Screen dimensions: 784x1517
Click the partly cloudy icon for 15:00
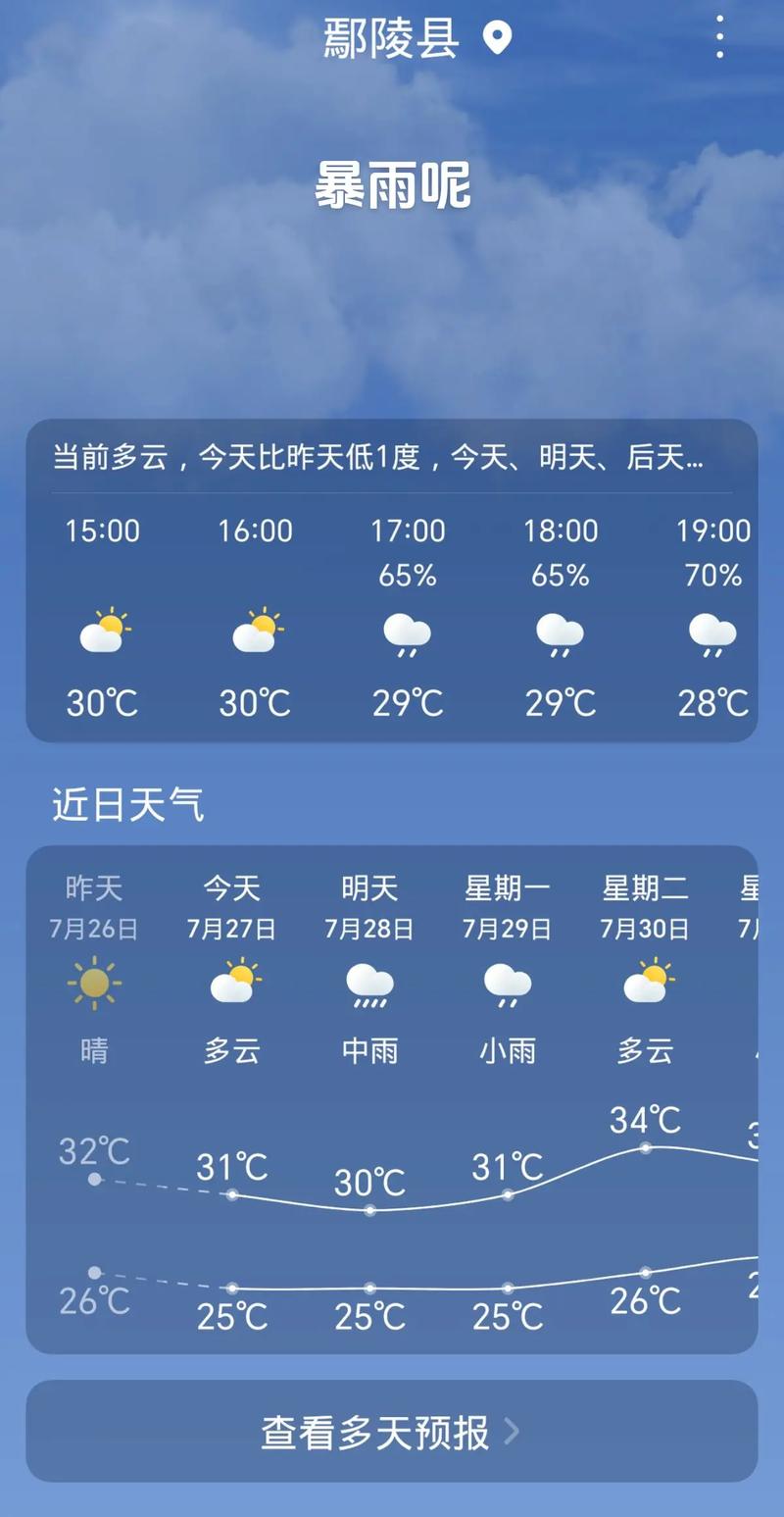pos(102,634)
